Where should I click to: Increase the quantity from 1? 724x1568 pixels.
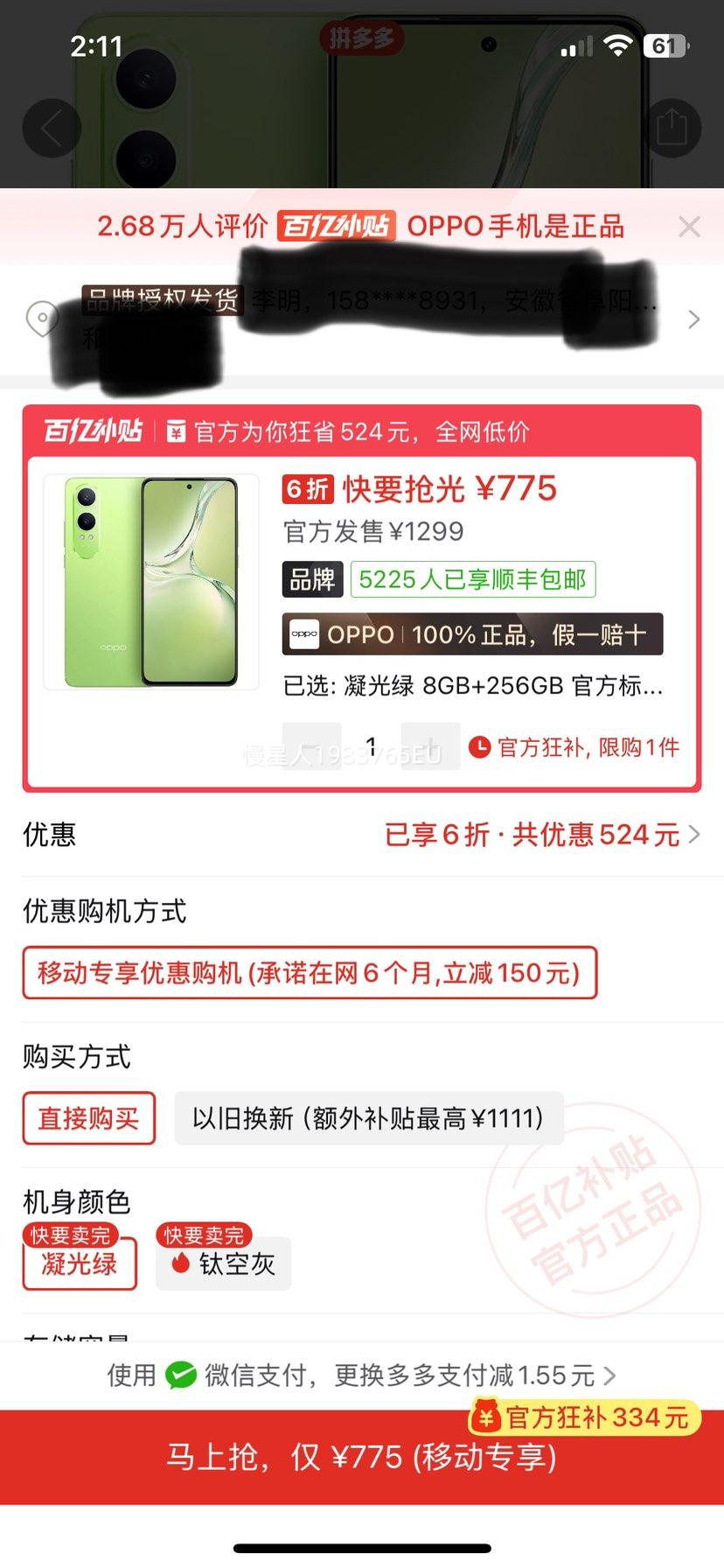(x=430, y=745)
